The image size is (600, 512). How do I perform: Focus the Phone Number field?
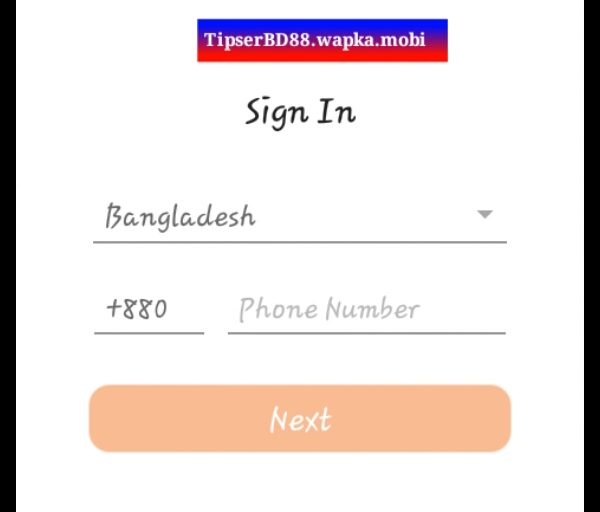coord(366,309)
